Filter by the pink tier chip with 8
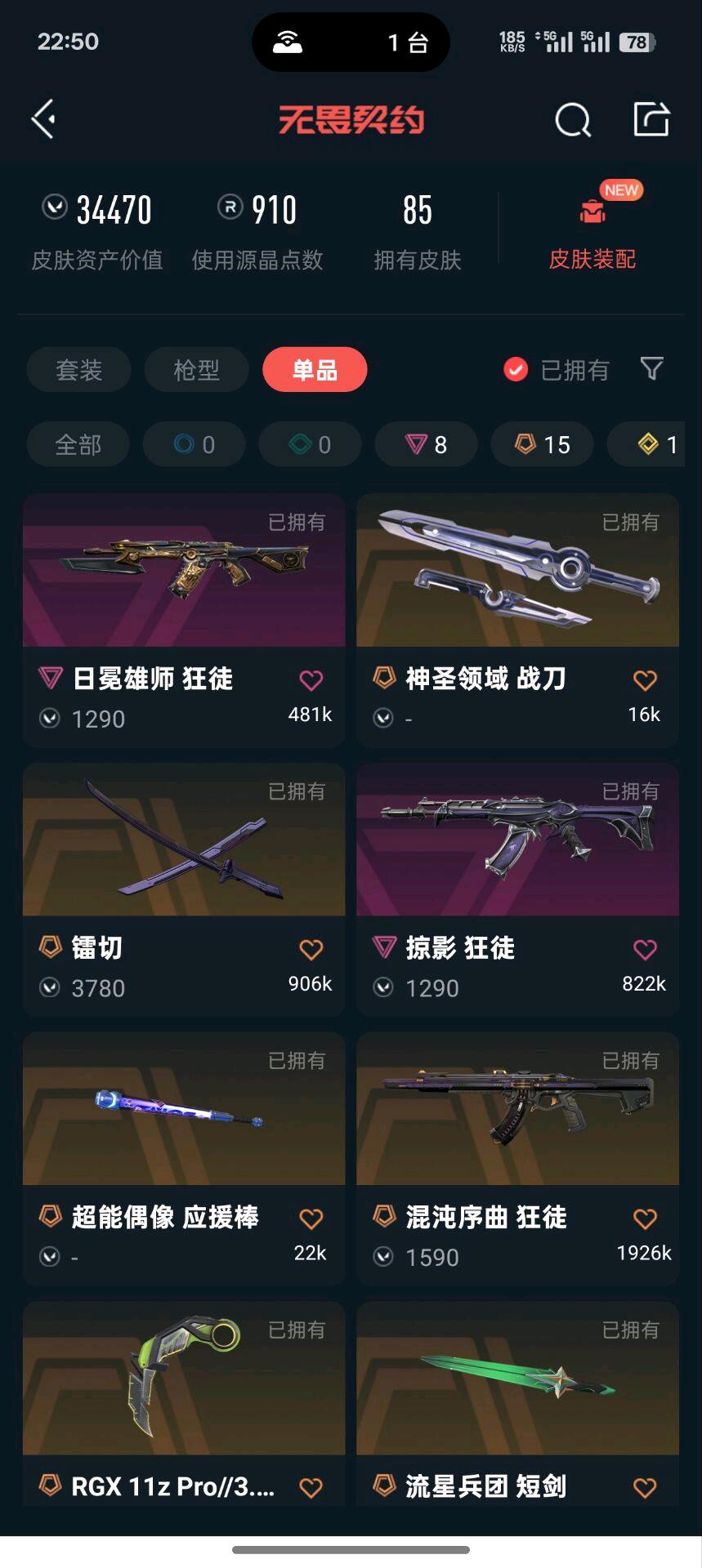702x1568 pixels. click(426, 444)
